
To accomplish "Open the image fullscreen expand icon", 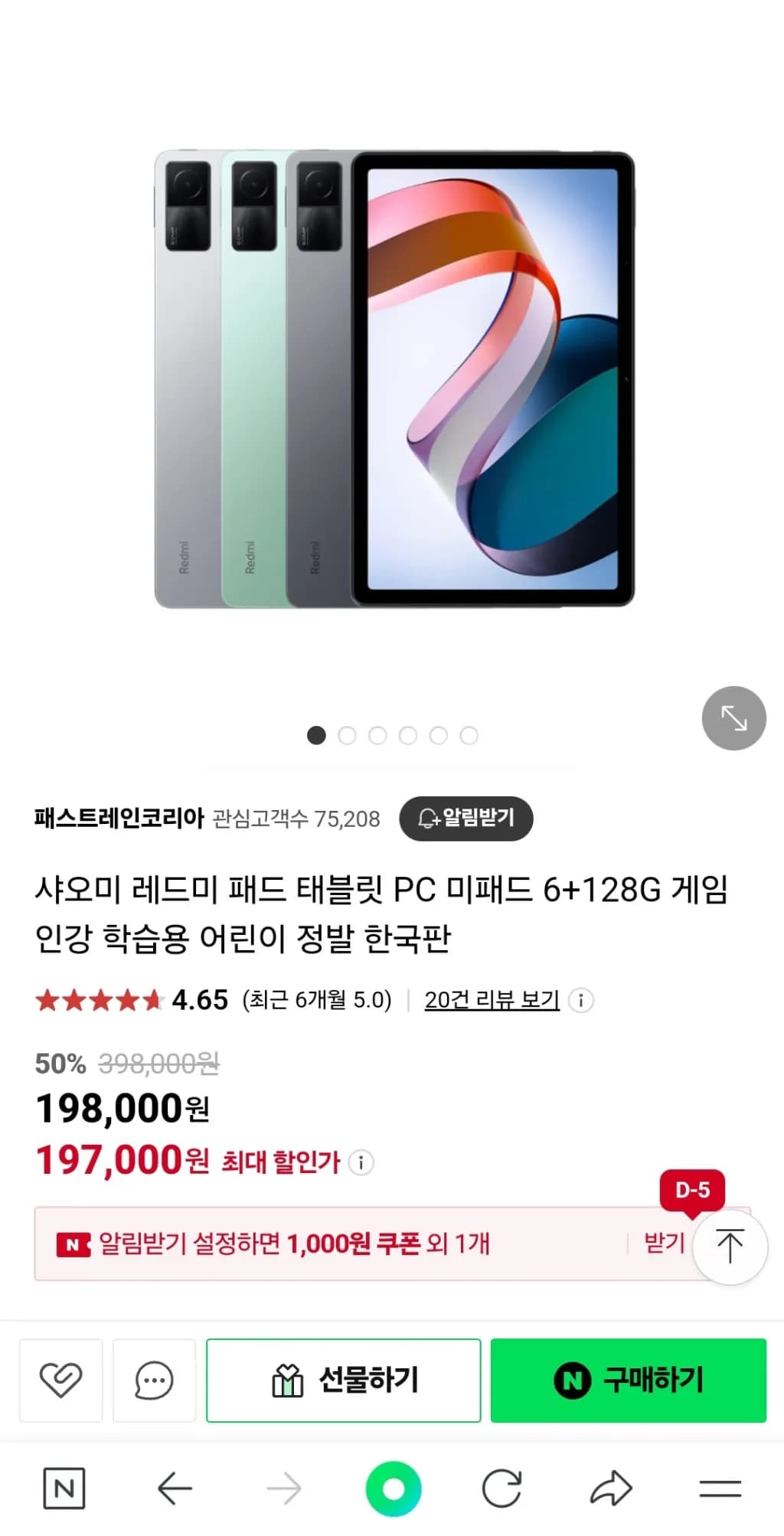I will tap(733, 717).
